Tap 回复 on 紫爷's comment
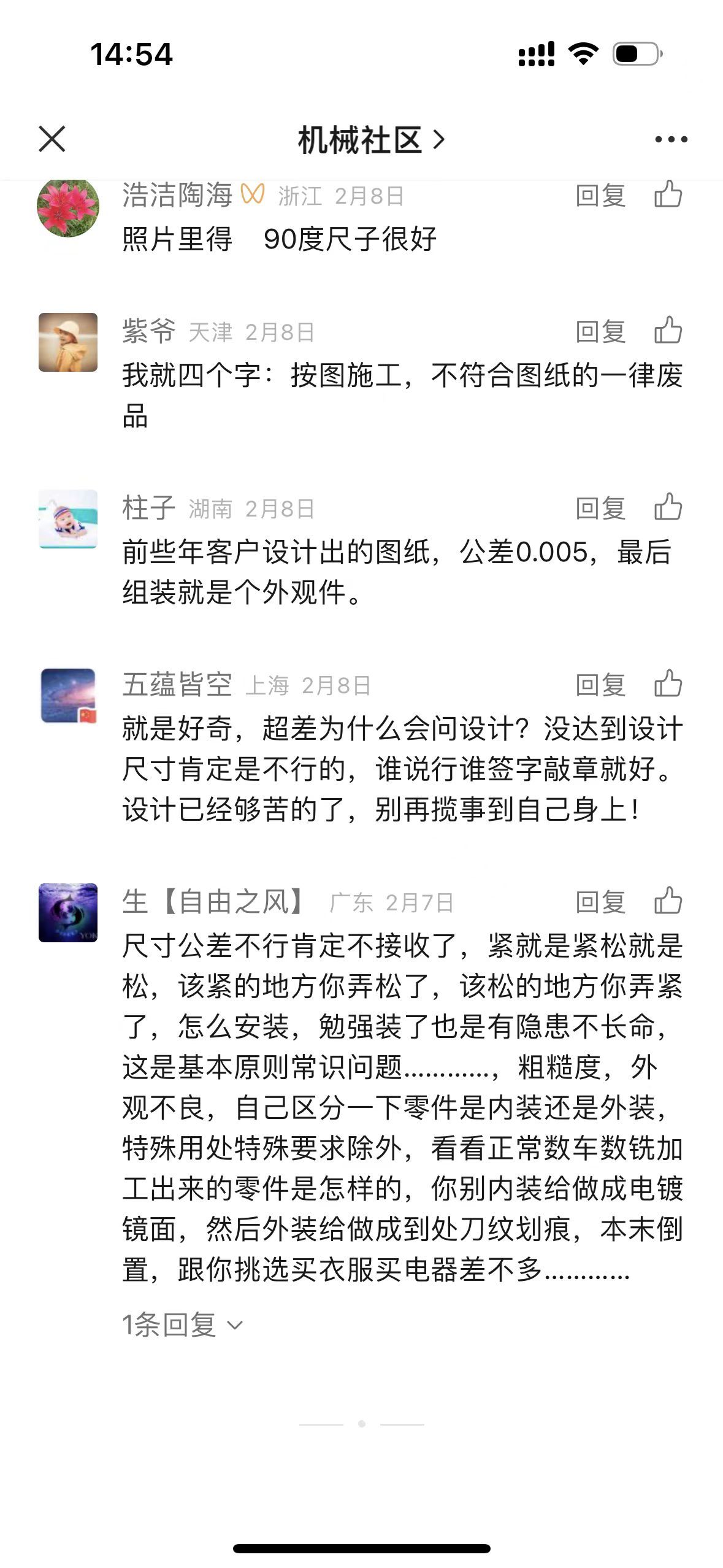The width and height of the screenshot is (723, 1568). tap(600, 332)
